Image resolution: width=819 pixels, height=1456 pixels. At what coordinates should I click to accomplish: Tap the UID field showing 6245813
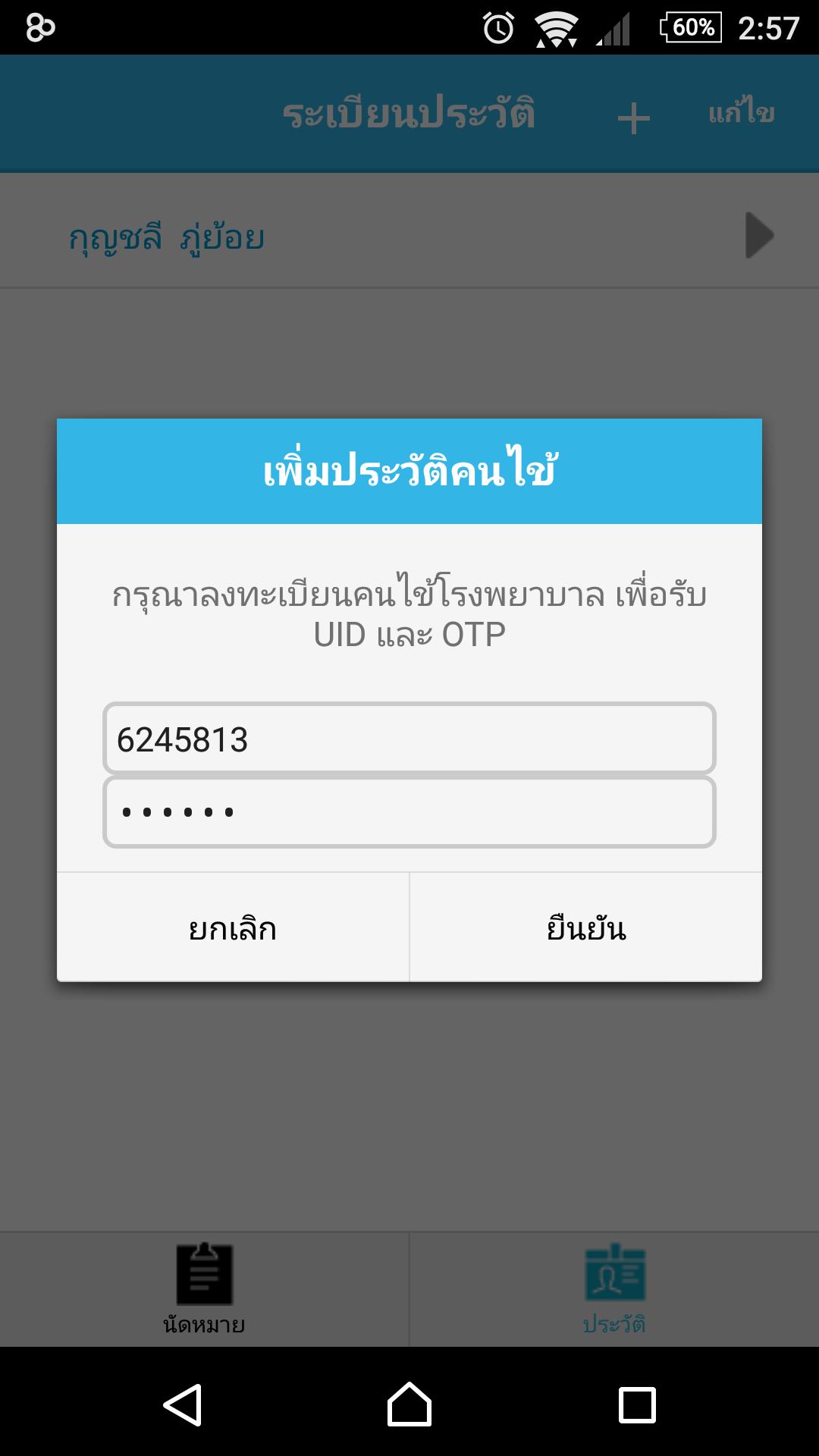tap(409, 739)
